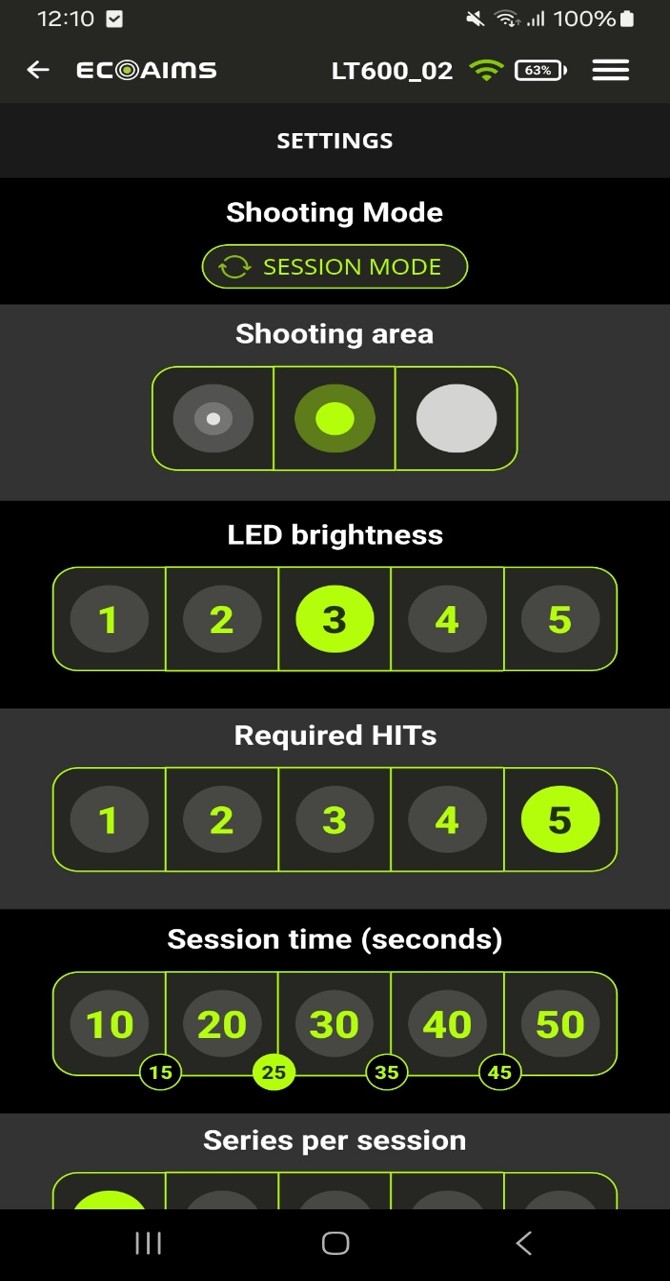
Task: Set LED brightness to 5
Action: coord(560,620)
